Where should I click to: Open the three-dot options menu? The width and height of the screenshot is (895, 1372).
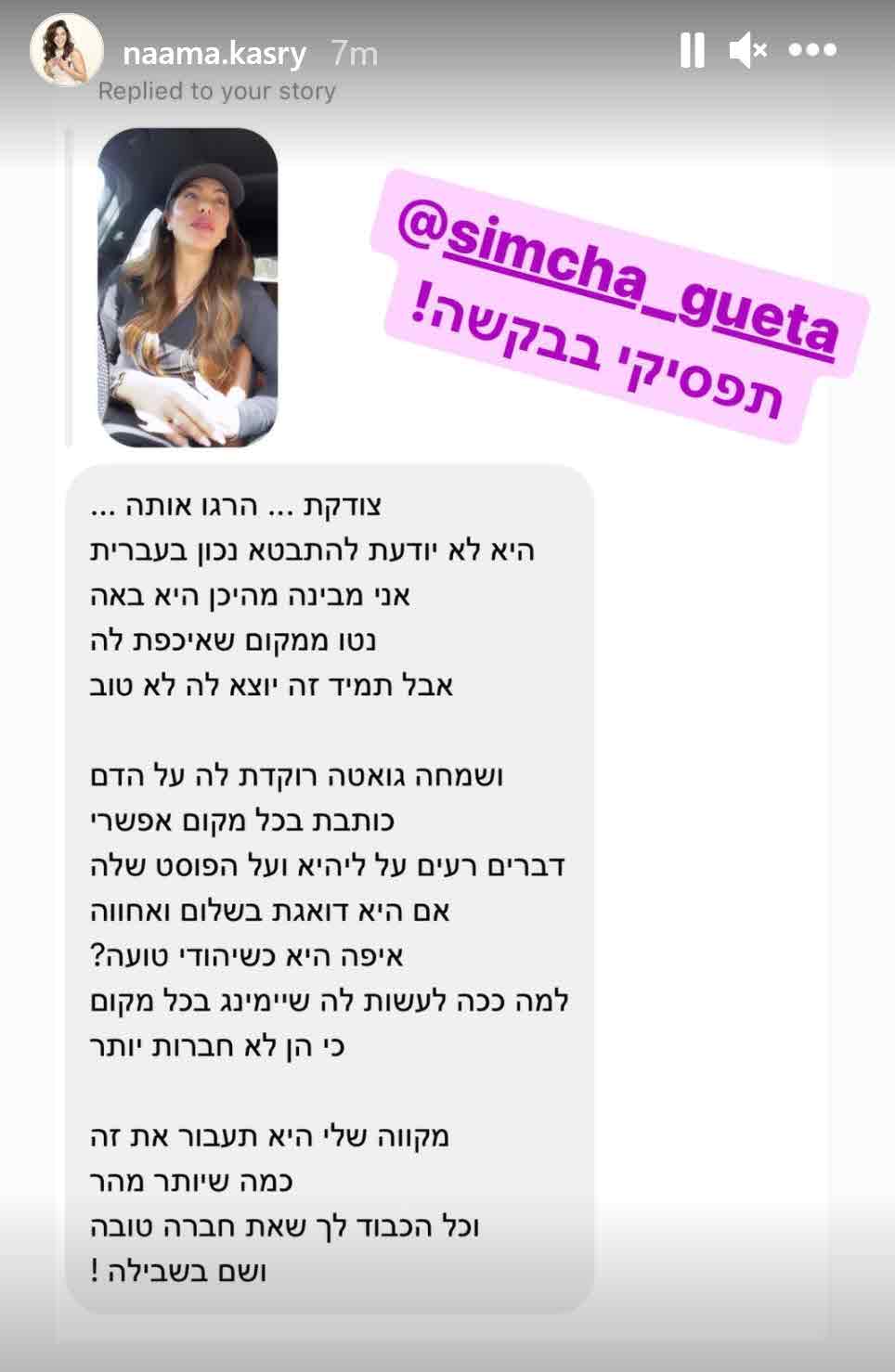click(x=812, y=50)
